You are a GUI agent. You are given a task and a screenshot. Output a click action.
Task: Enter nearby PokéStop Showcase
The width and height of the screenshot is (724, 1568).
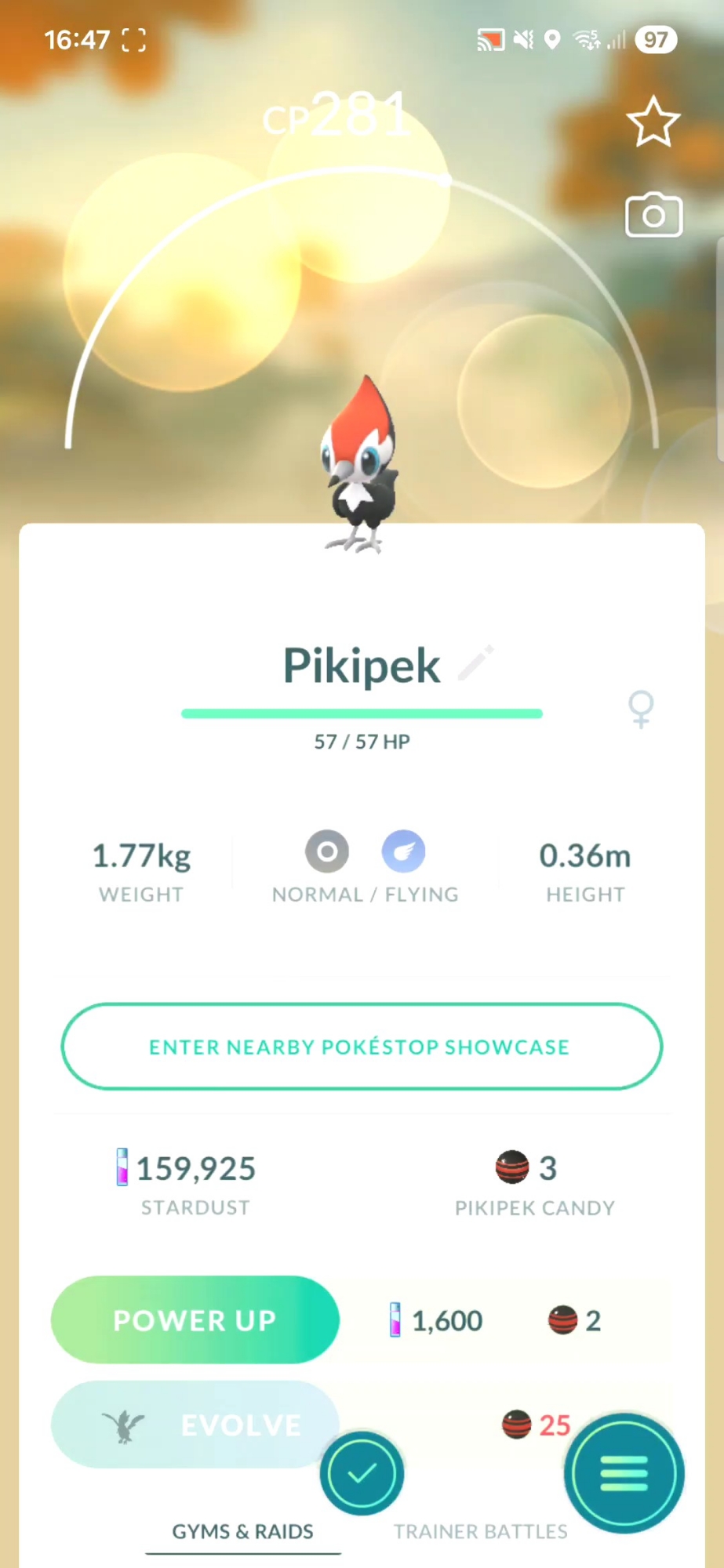coord(362,1047)
